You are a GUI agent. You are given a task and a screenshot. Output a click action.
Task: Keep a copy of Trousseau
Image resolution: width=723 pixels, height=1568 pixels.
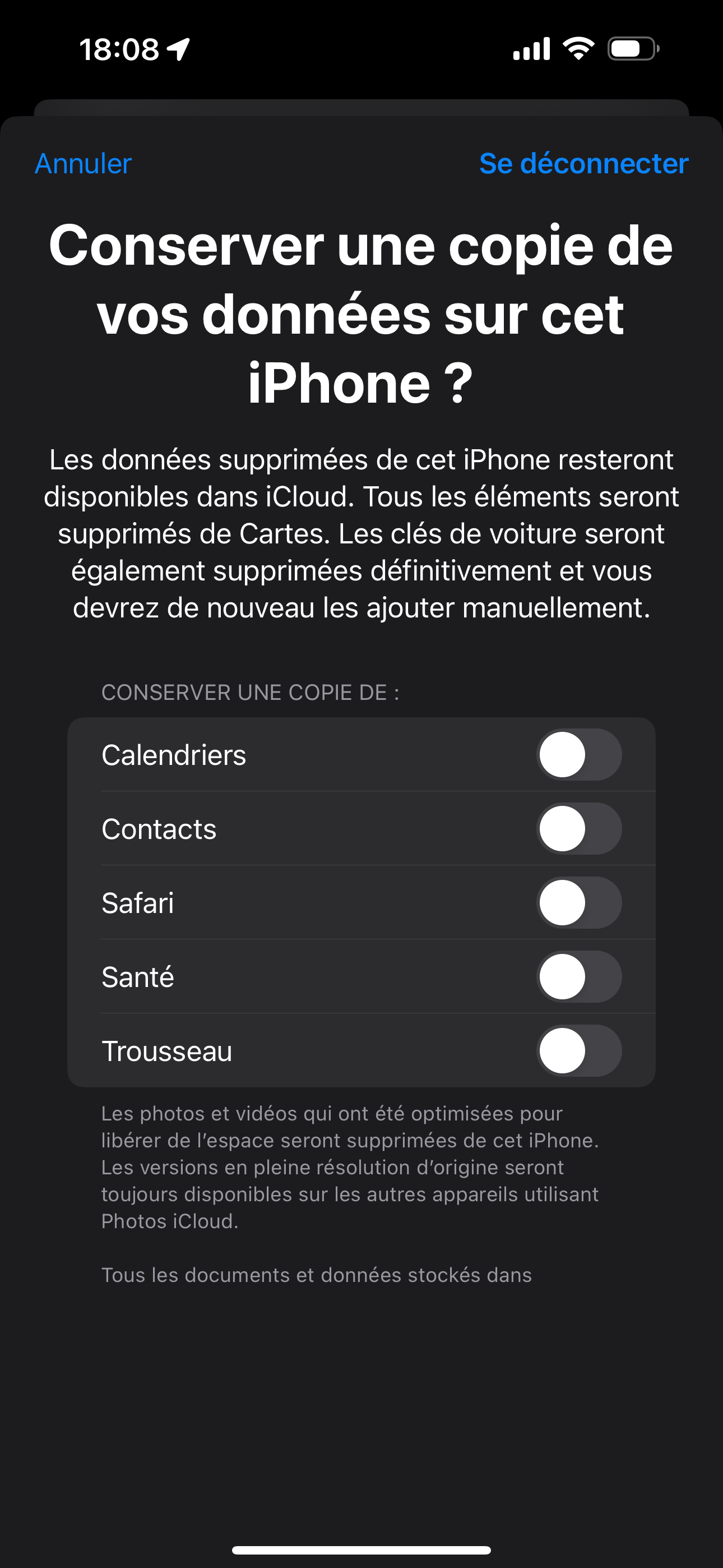pos(578,1050)
